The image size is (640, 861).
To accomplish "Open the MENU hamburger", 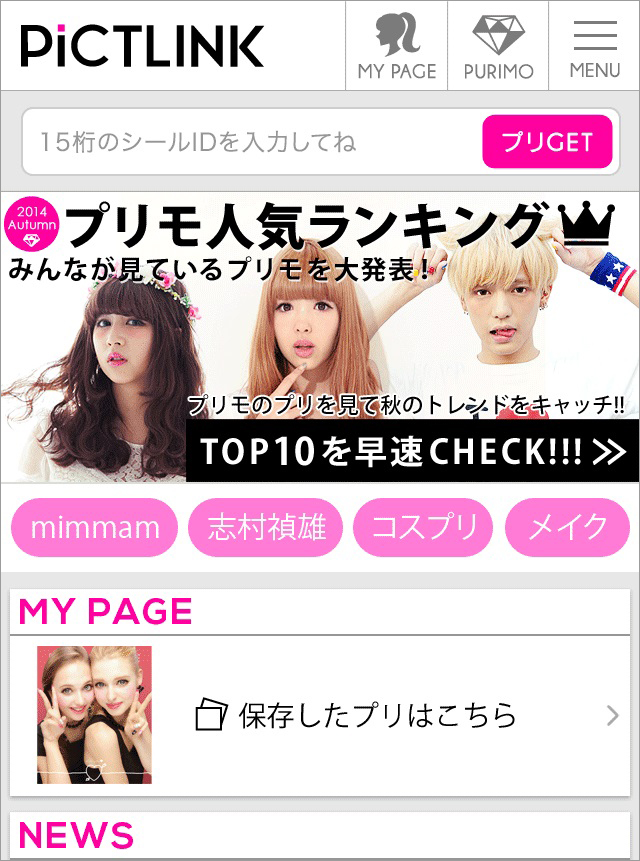I will (595, 46).
